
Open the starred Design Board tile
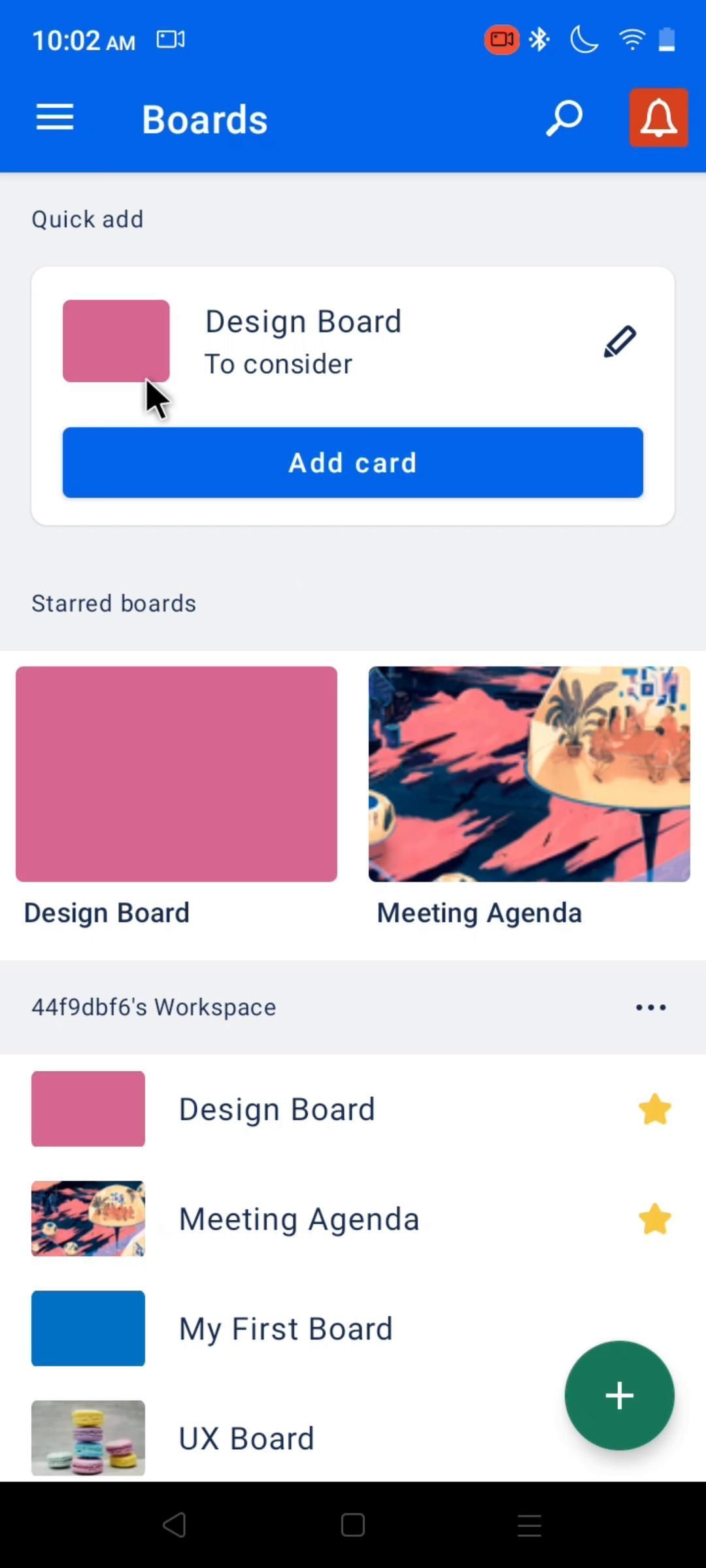(176, 774)
